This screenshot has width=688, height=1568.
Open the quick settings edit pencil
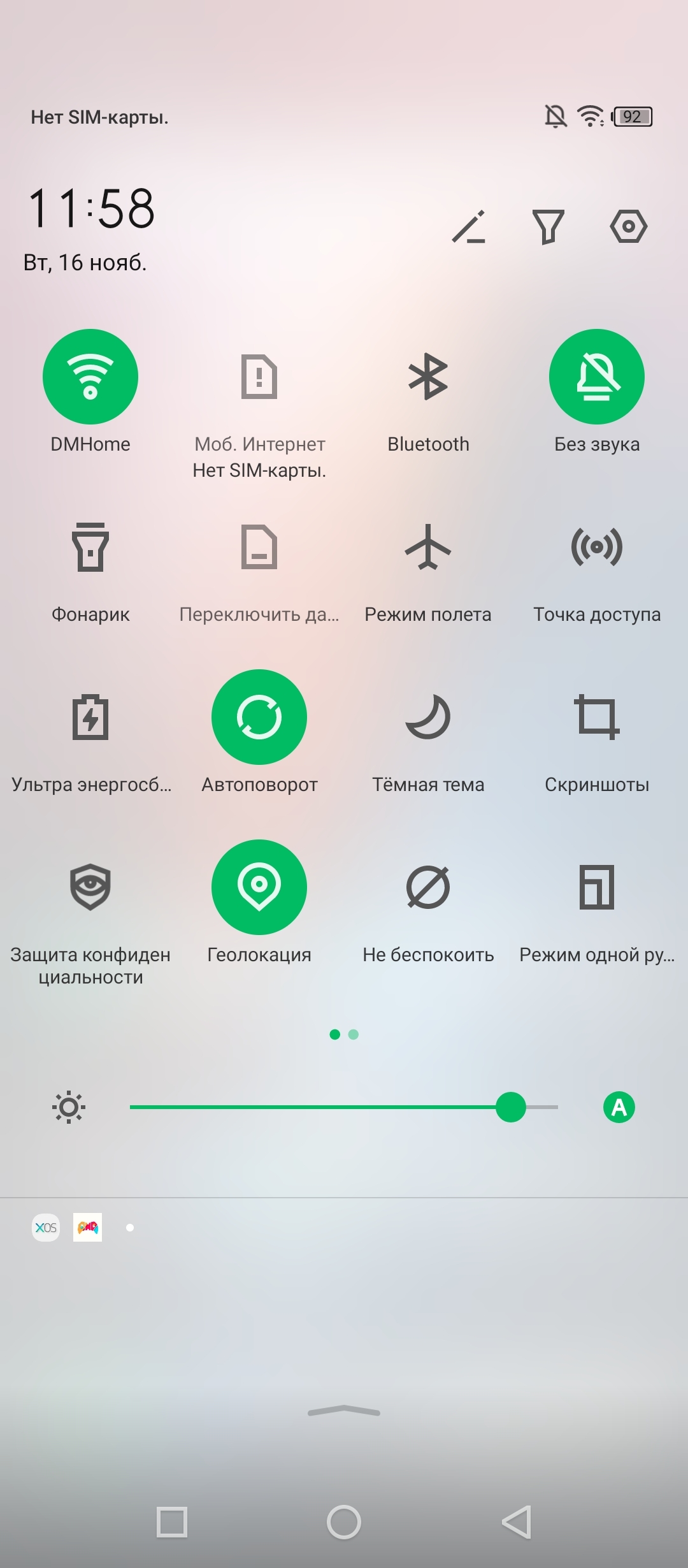tap(469, 227)
